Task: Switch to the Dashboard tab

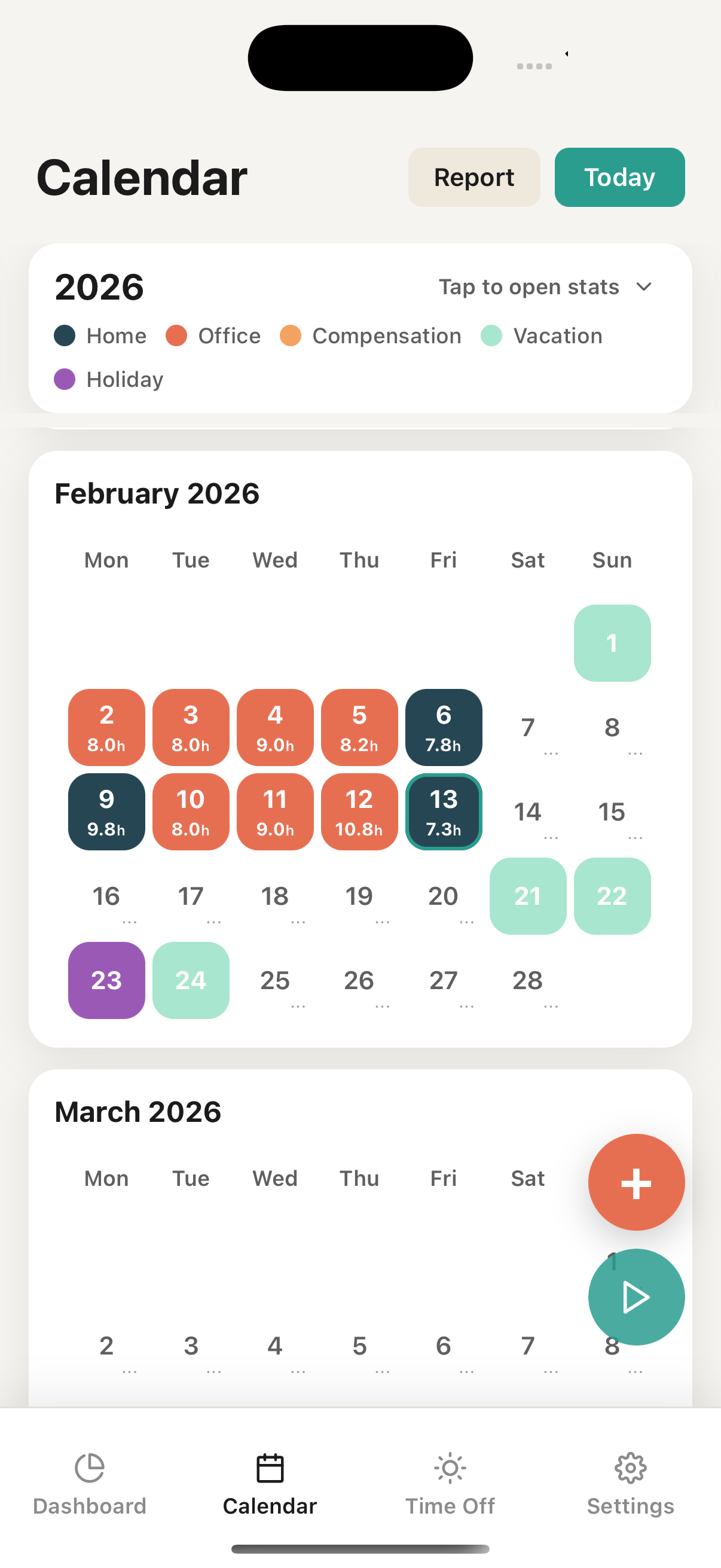Action: [x=90, y=1484]
